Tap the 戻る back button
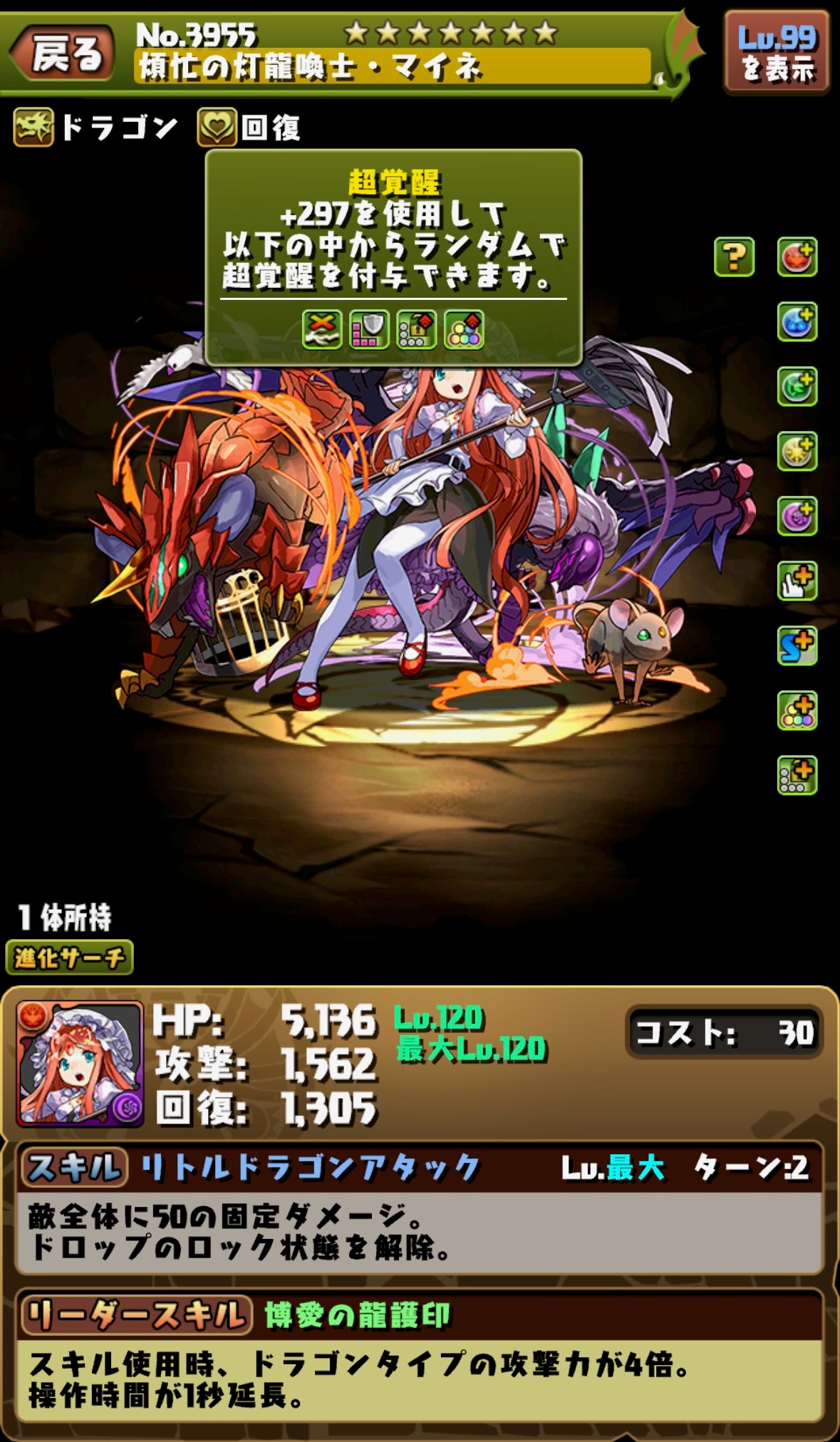840x1442 pixels. [x=63, y=54]
